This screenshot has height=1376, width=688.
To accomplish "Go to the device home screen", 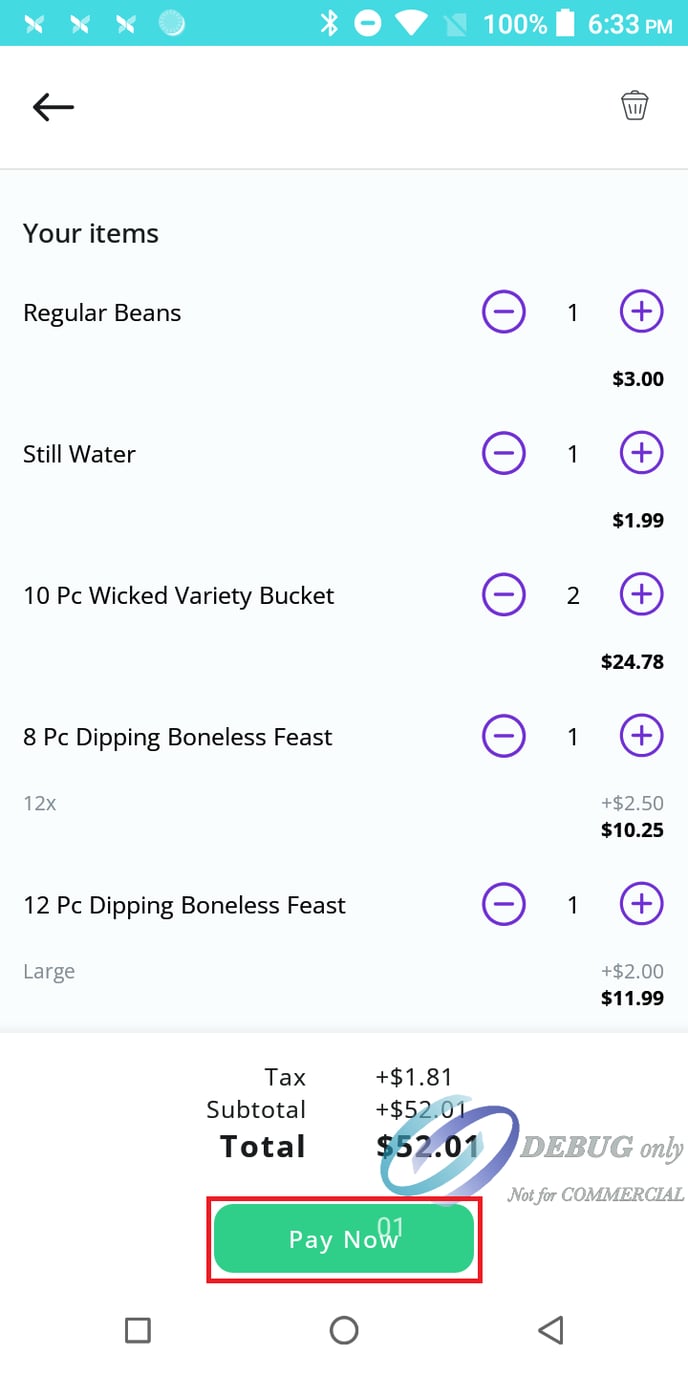I will 344,1330.
